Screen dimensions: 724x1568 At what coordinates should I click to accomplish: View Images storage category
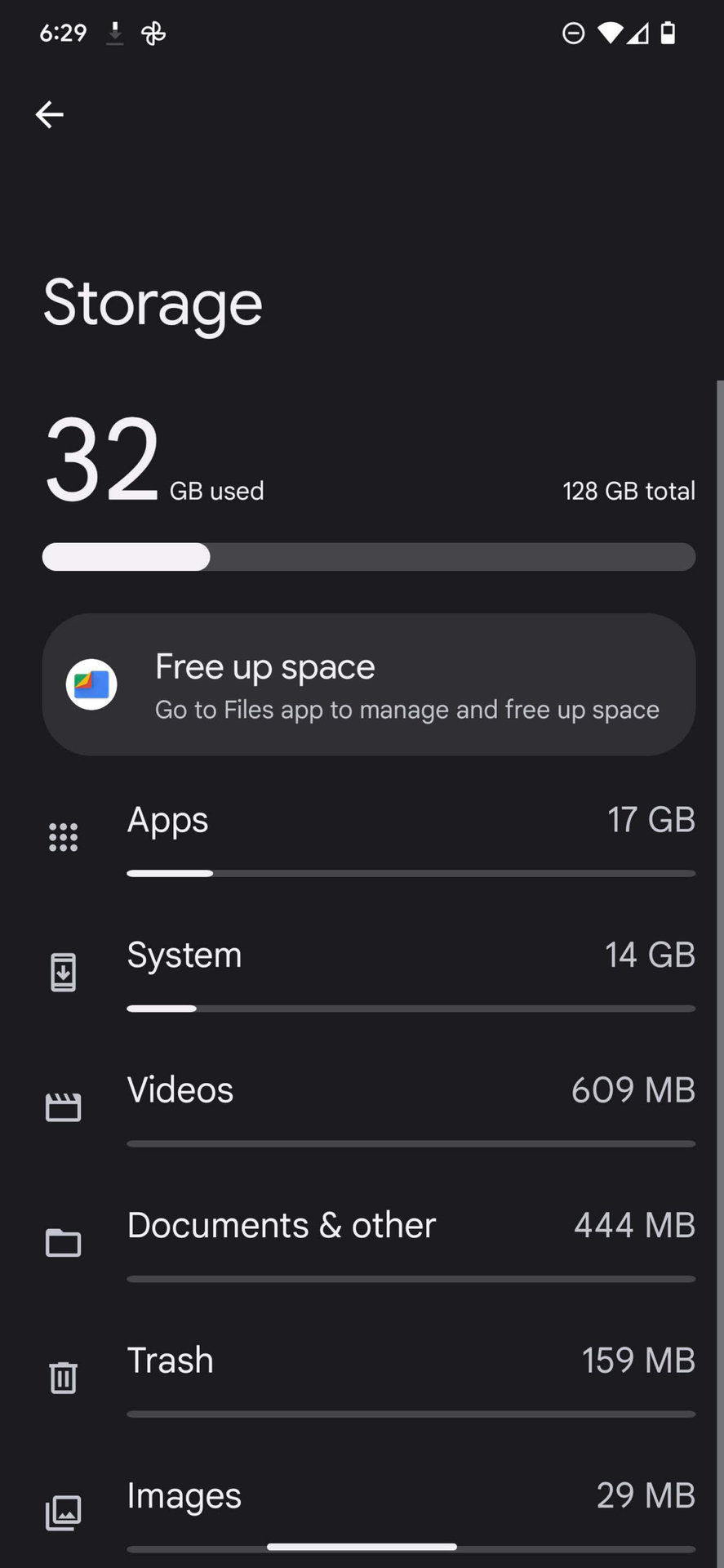click(x=368, y=1507)
